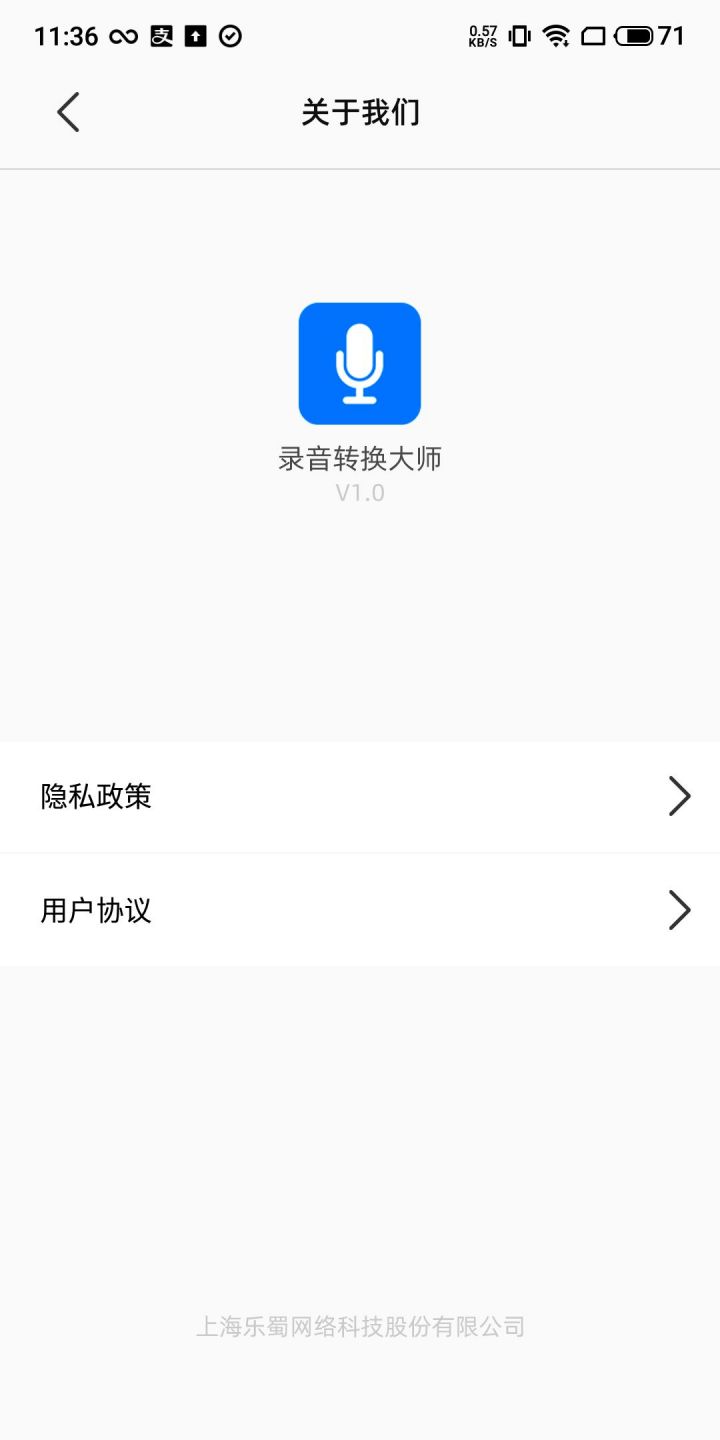The image size is (720, 1440).
Task: Open the 隐私政策 privacy policy row
Action: click(360, 797)
